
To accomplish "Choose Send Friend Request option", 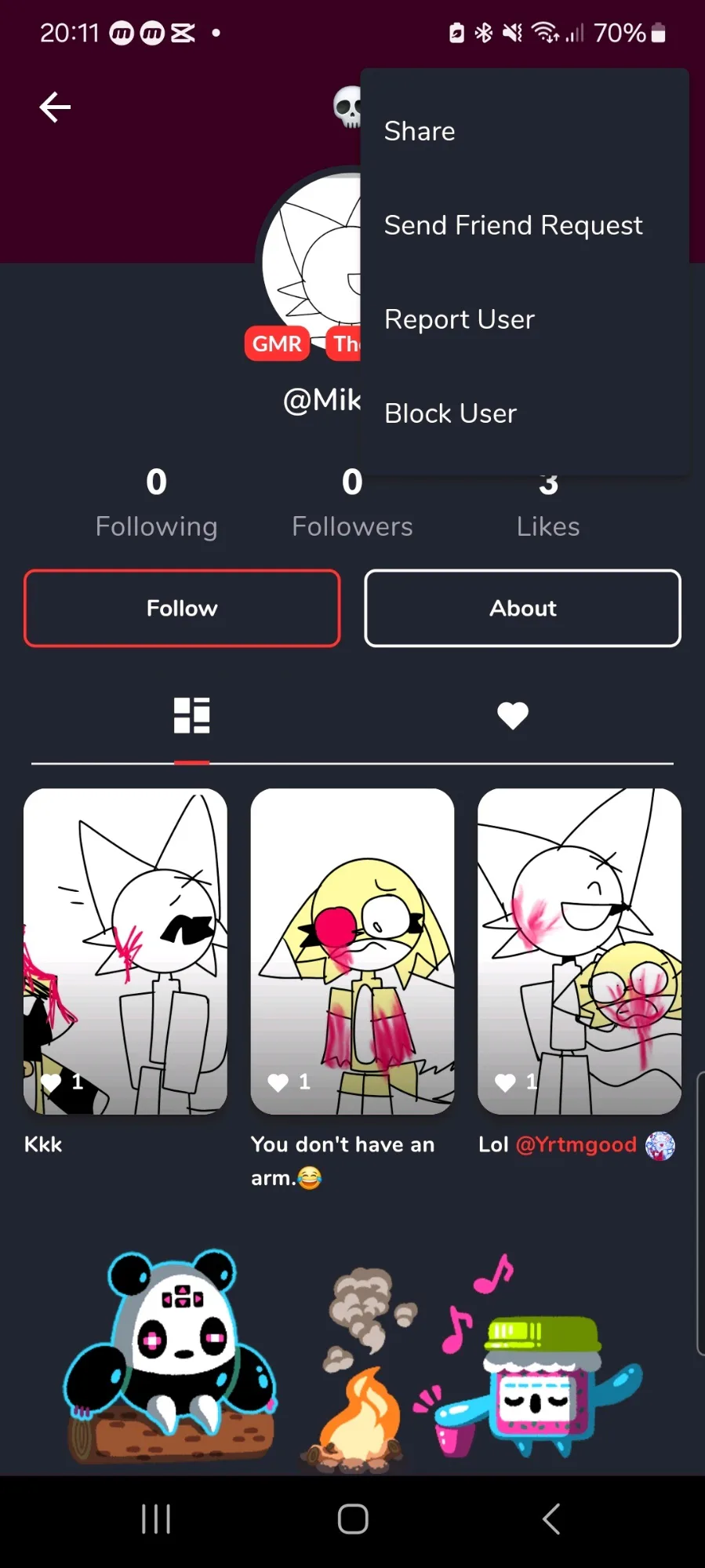I will point(513,225).
